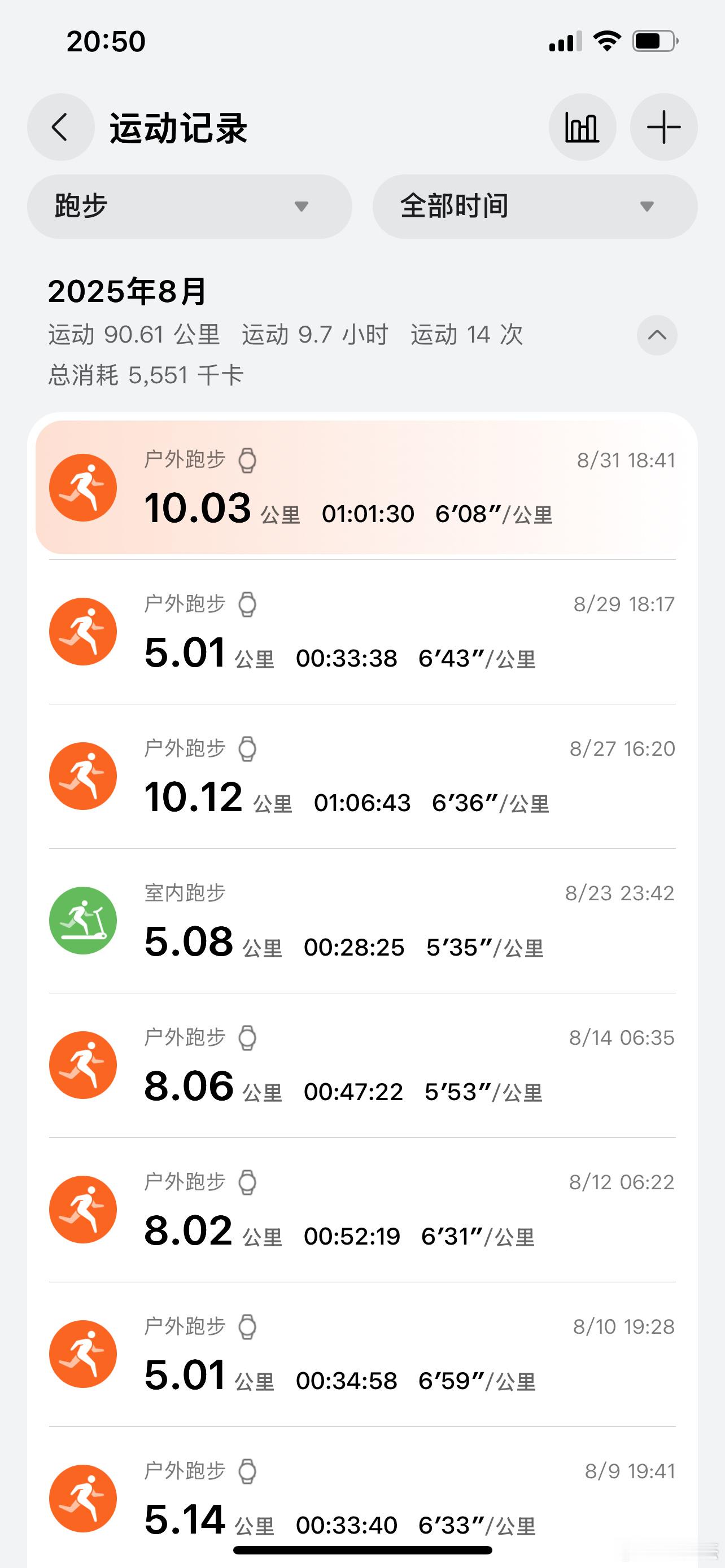Screen dimensions: 725x1568
Task: Open the 跑步 sport type dropdown
Action: point(189,207)
